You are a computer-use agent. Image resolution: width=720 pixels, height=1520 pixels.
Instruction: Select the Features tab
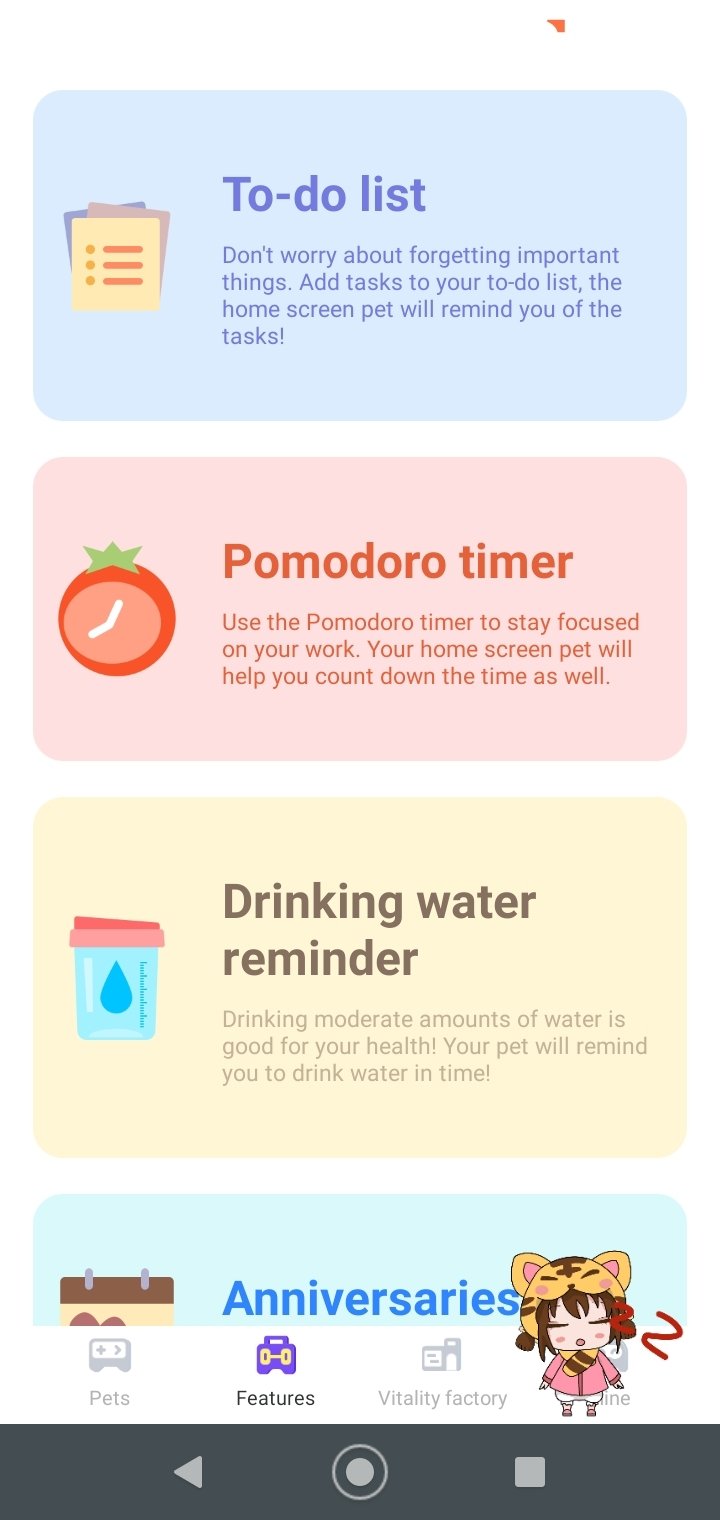(x=276, y=1372)
